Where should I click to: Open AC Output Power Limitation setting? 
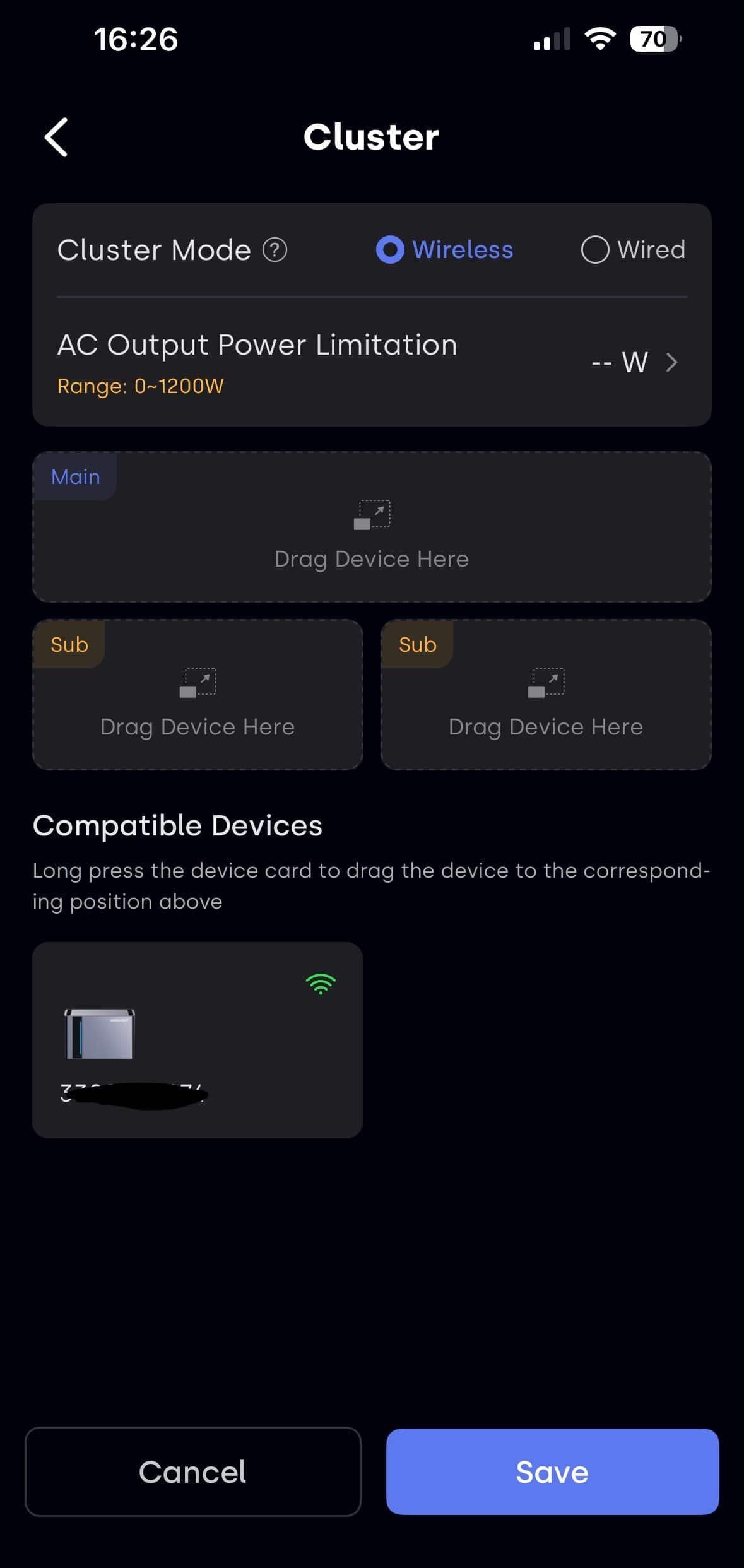(x=634, y=363)
